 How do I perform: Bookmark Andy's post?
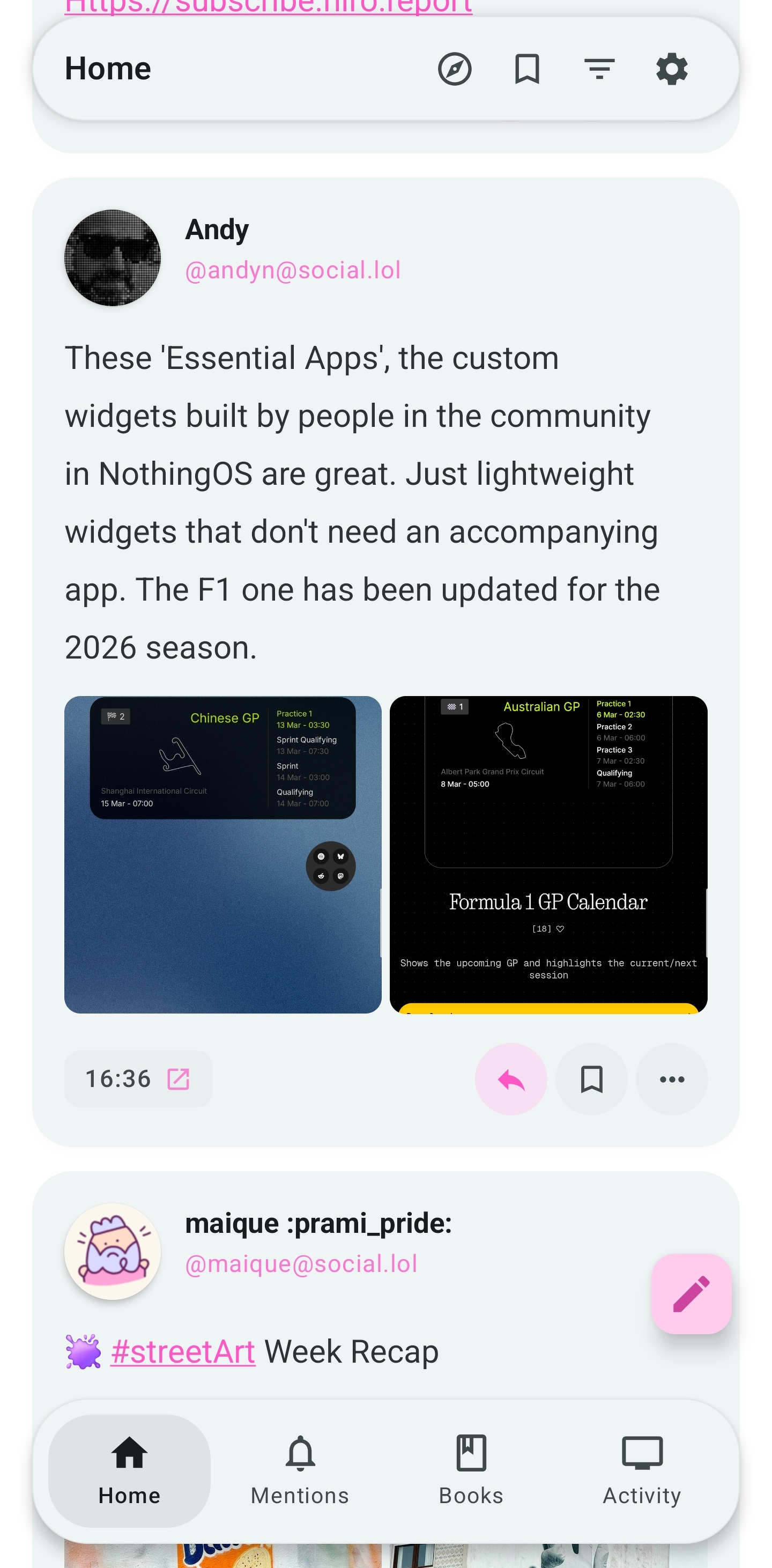pos(591,1079)
